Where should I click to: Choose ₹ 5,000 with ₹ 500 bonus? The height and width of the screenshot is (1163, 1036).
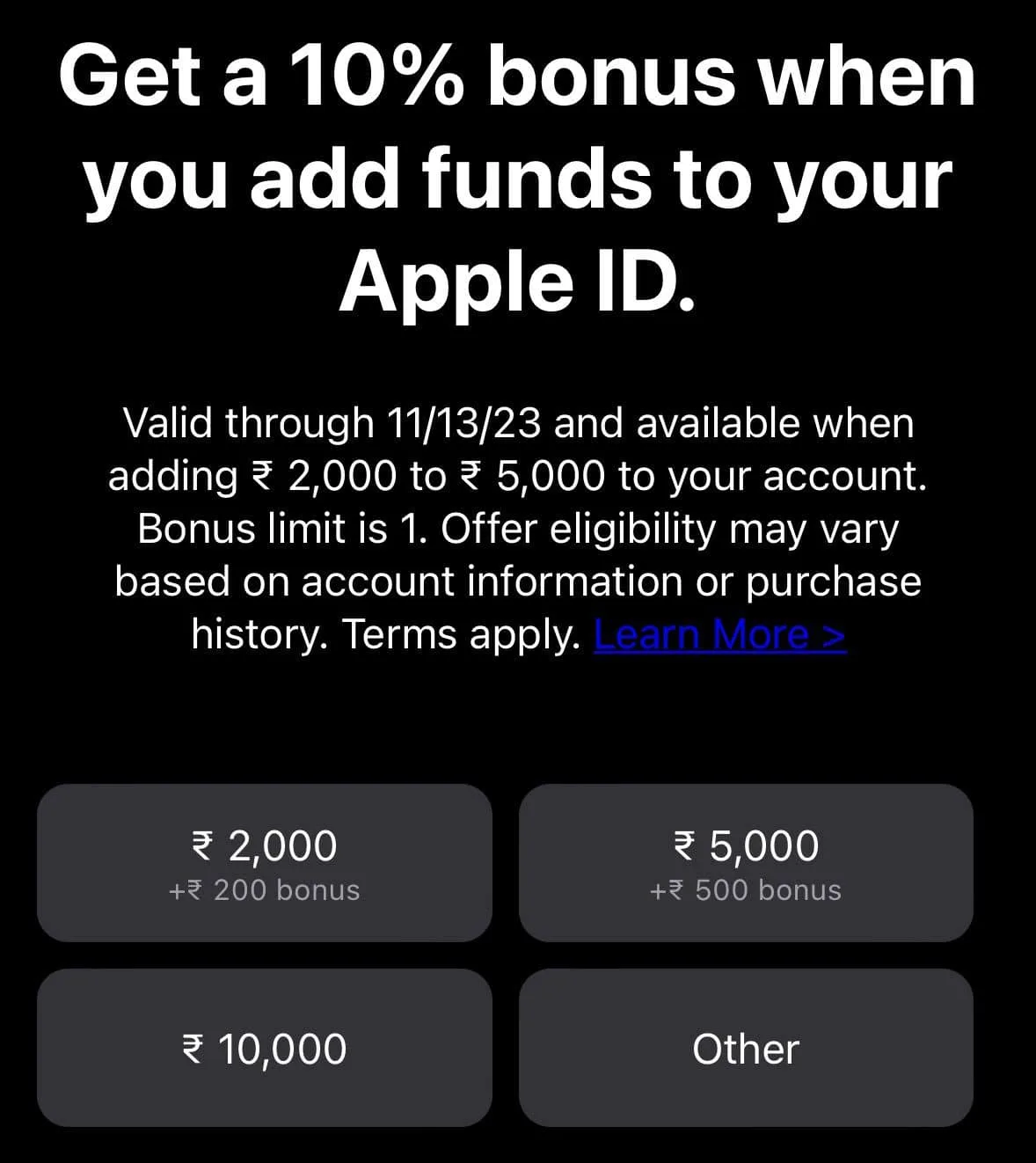coord(746,863)
